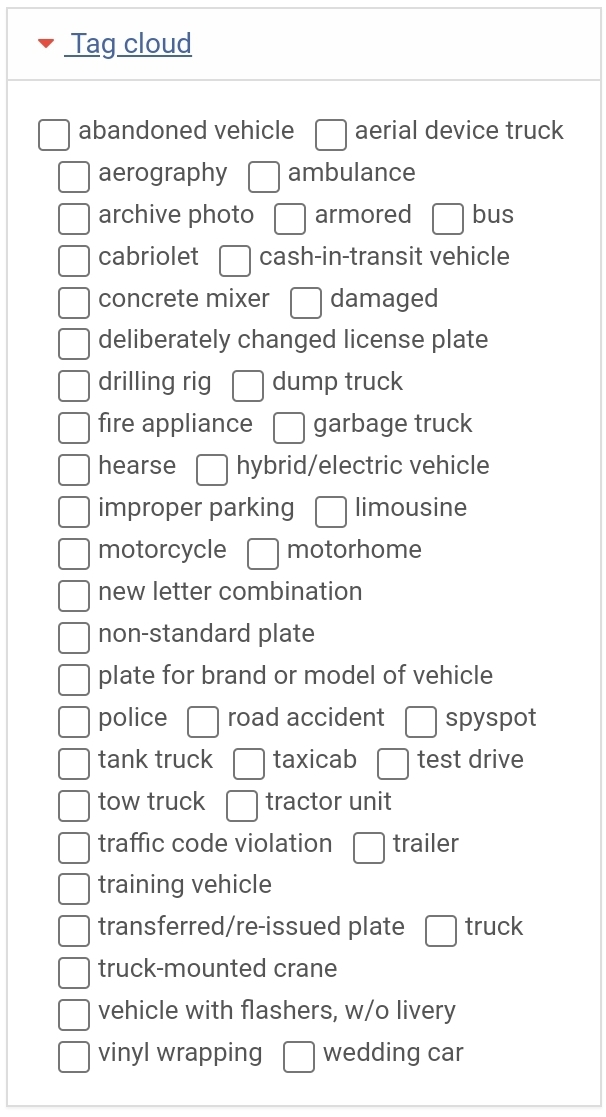Select the limousine checkbox
The width and height of the screenshot is (606, 1117).
pos(331,512)
